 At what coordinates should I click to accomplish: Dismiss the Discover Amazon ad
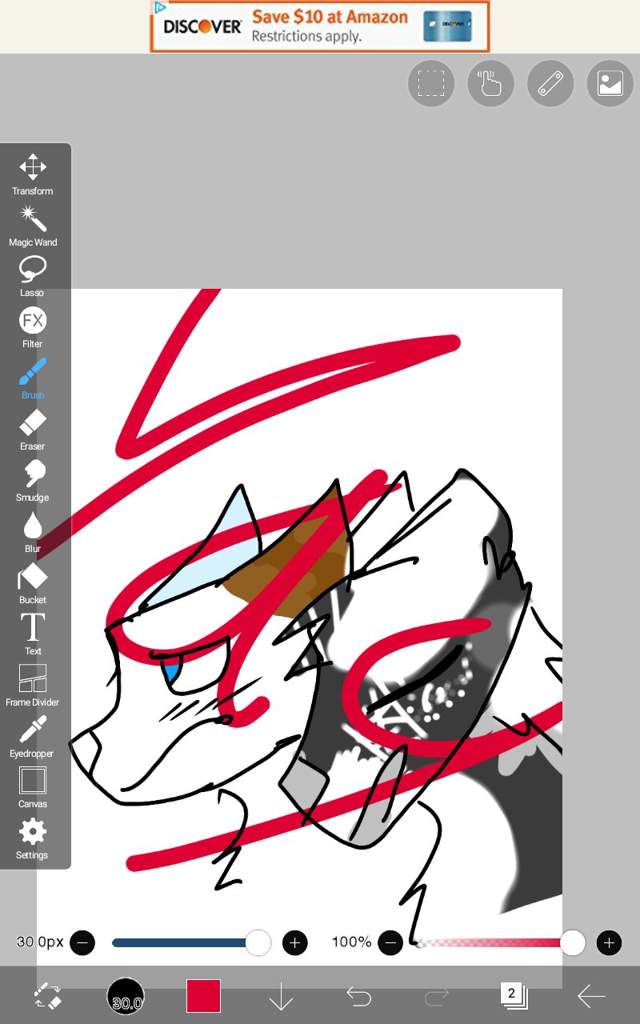[160, 8]
